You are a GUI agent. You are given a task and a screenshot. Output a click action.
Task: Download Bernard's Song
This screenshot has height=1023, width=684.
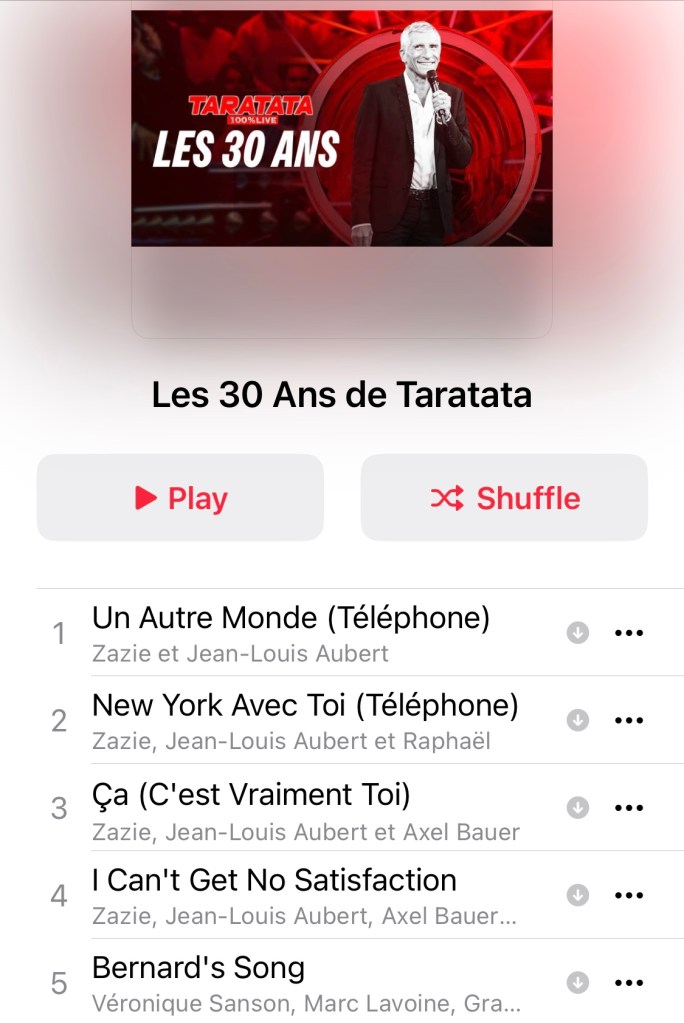pos(578,983)
